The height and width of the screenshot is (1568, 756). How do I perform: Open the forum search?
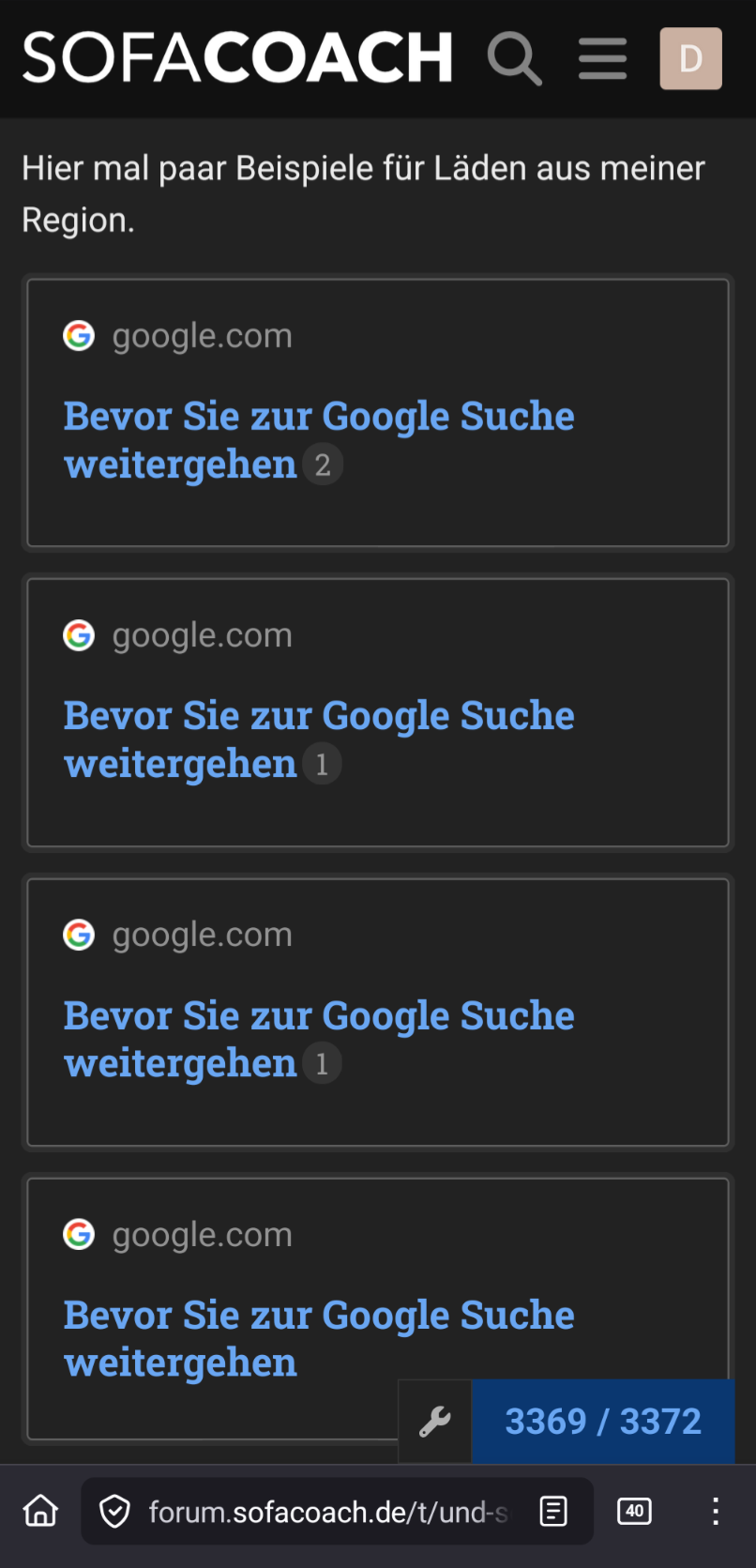click(514, 58)
